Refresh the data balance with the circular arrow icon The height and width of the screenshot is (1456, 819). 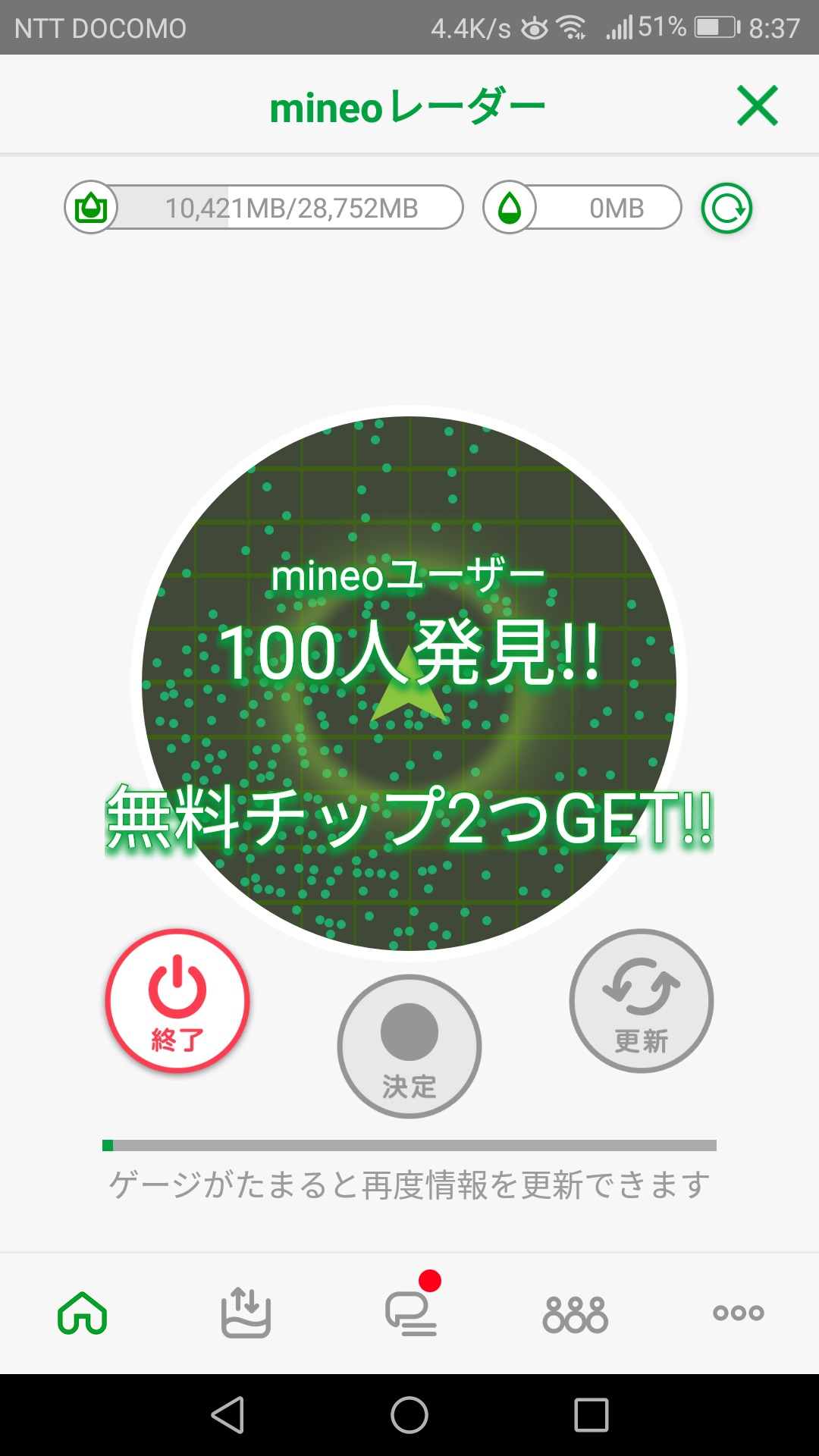click(726, 209)
